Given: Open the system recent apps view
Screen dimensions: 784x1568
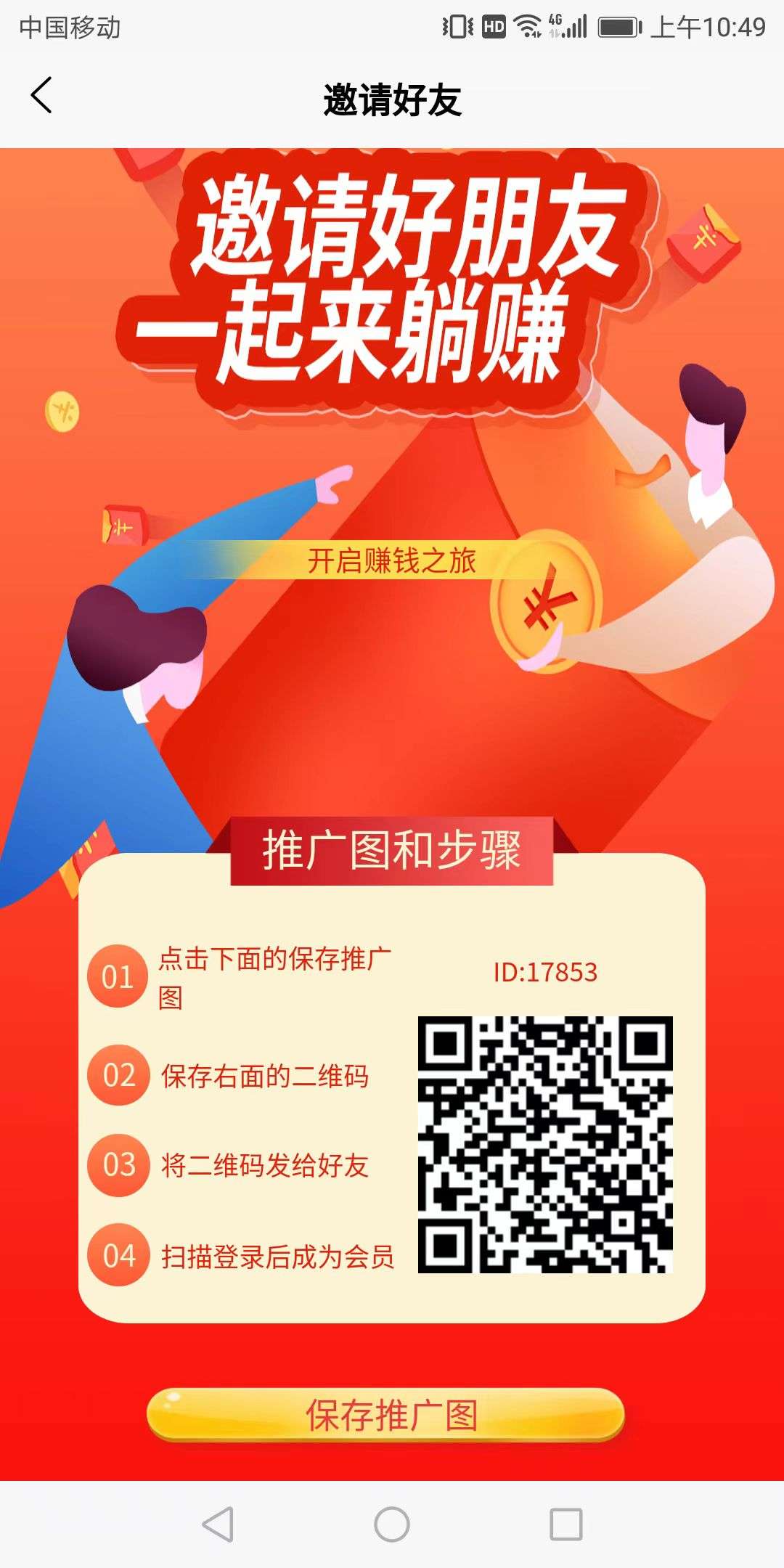Looking at the screenshot, I should coord(566,1524).
